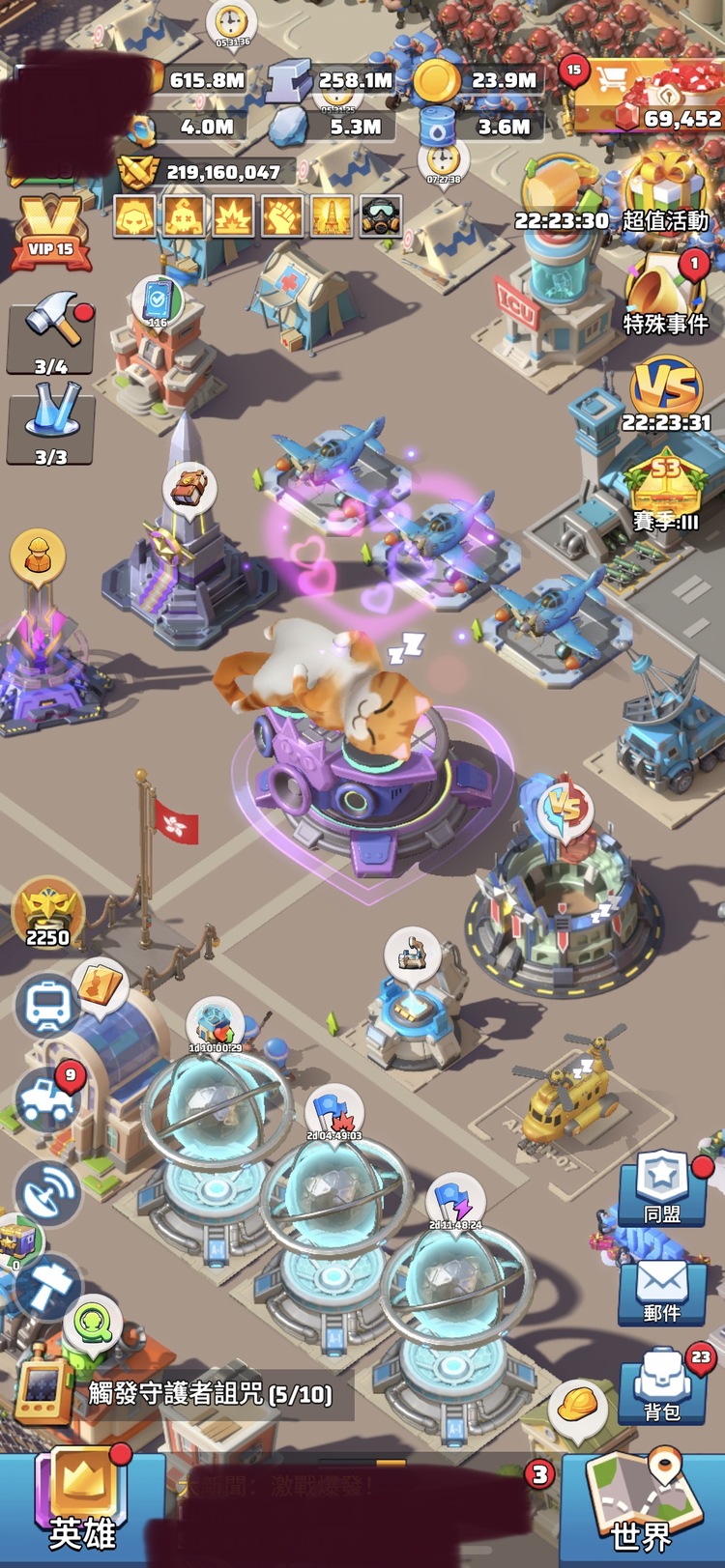Open the train shortcut icon
This screenshot has height=1568, width=725.
46,1005
